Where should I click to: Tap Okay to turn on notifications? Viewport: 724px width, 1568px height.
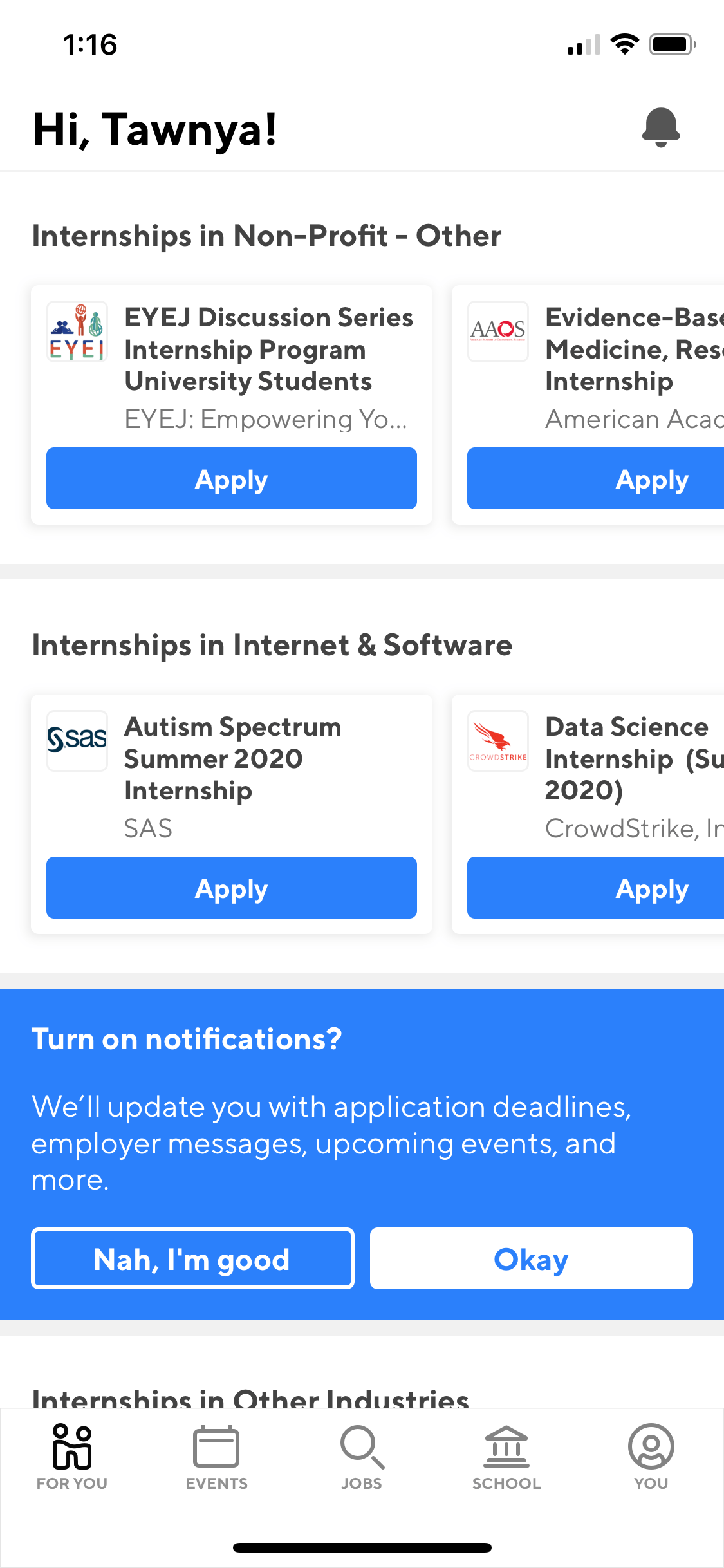click(x=531, y=1259)
